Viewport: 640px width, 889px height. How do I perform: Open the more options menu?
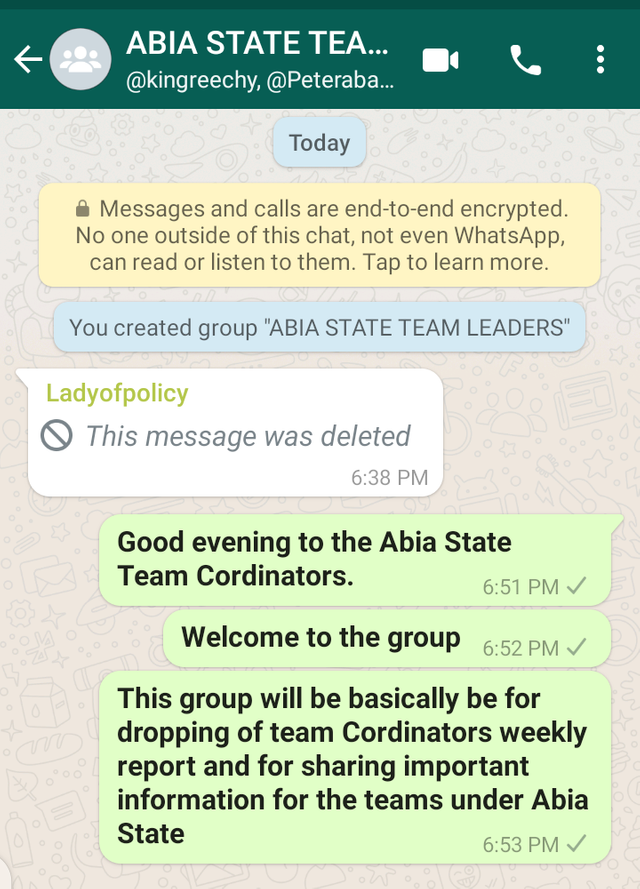600,60
